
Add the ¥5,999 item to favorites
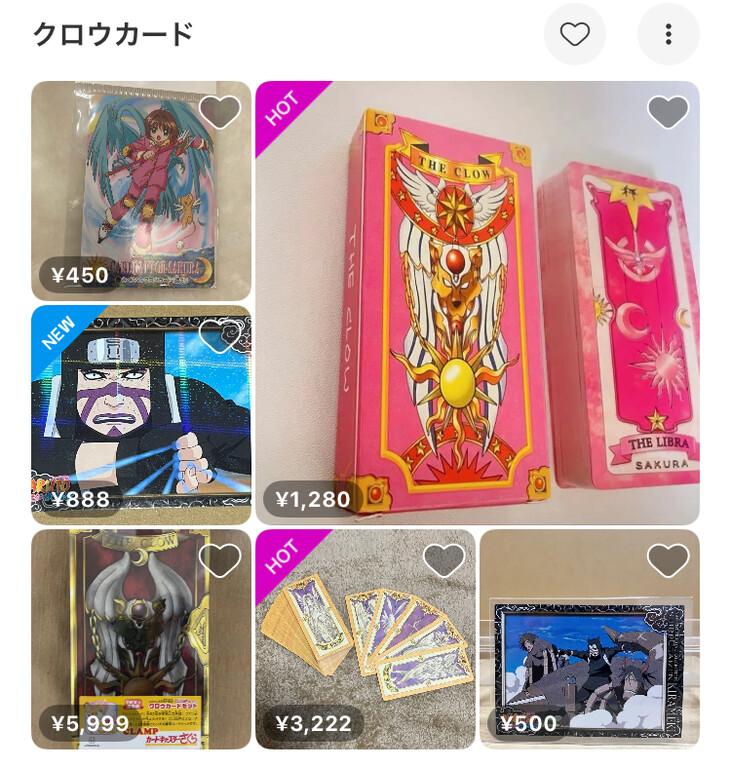(x=220, y=560)
